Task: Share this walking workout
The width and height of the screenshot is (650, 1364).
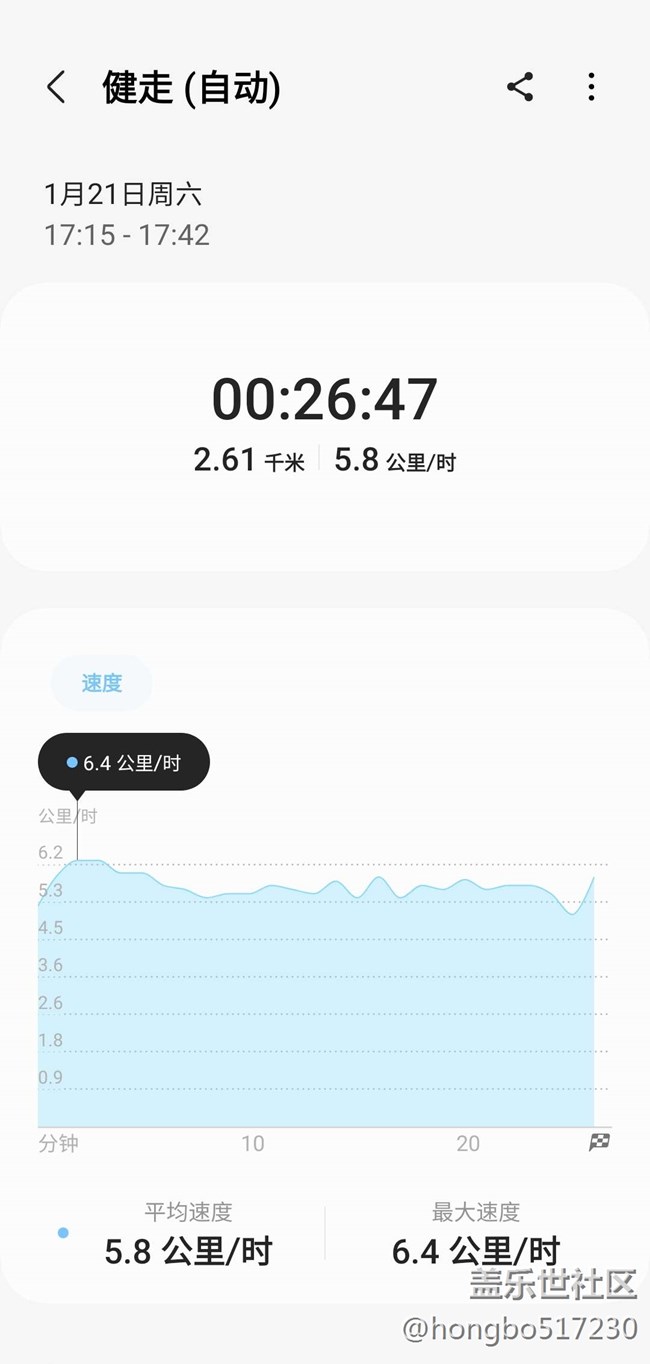Action: (x=520, y=87)
